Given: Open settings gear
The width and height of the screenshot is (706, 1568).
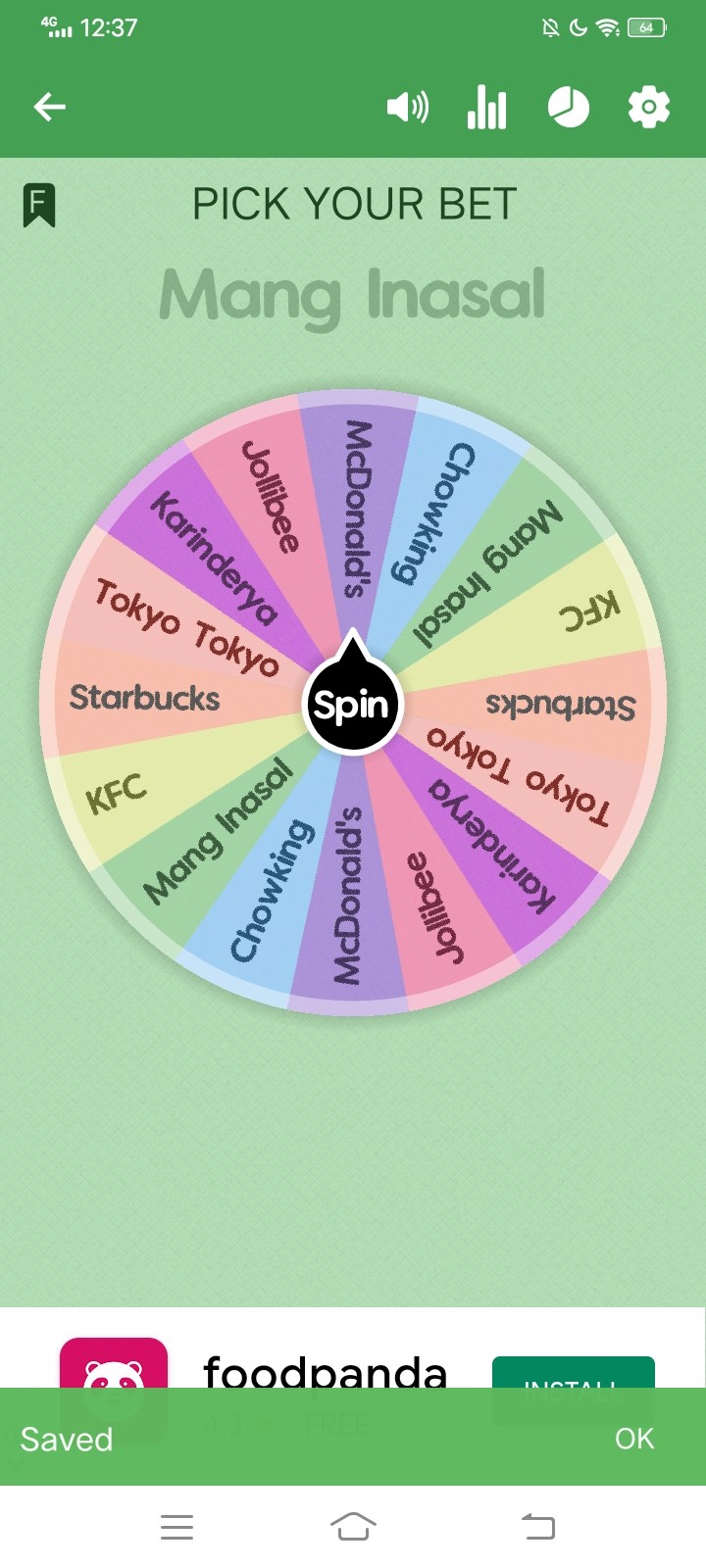Looking at the screenshot, I should tap(649, 107).
